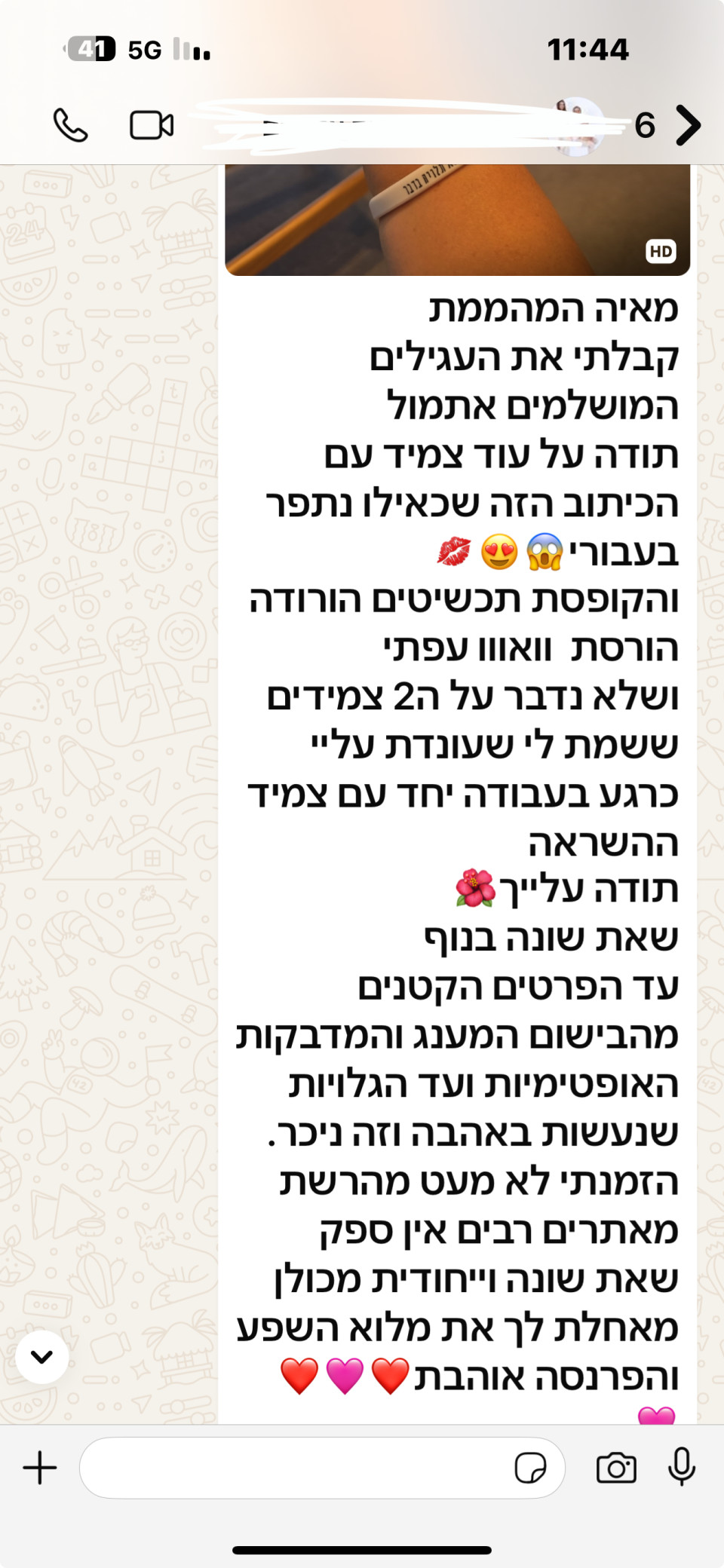724x1568 pixels.
Task: Open the attachment plus menu
Action: [40, 1468]
